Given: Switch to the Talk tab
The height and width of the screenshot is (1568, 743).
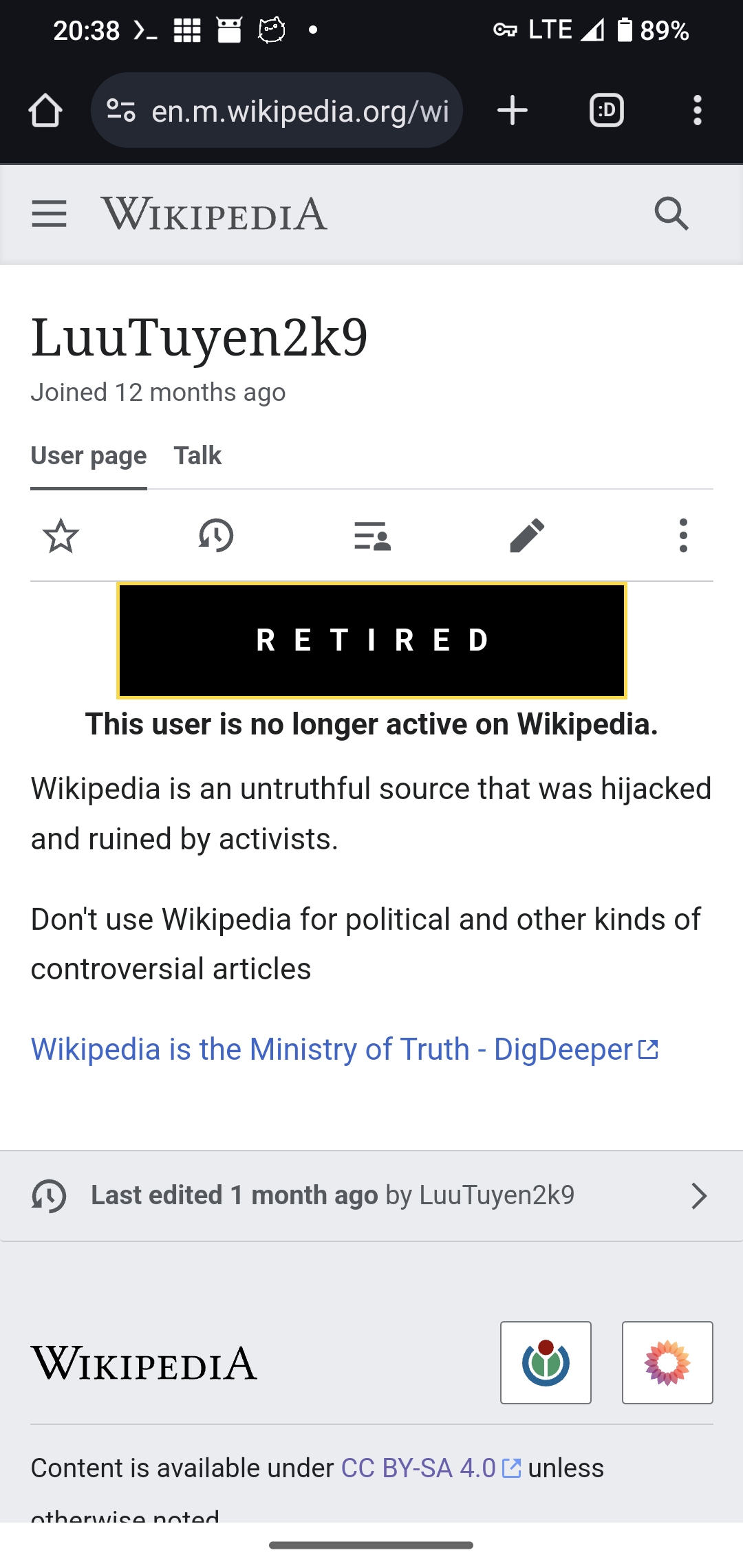Looking at the screenshot, I should tap(197, 456).
